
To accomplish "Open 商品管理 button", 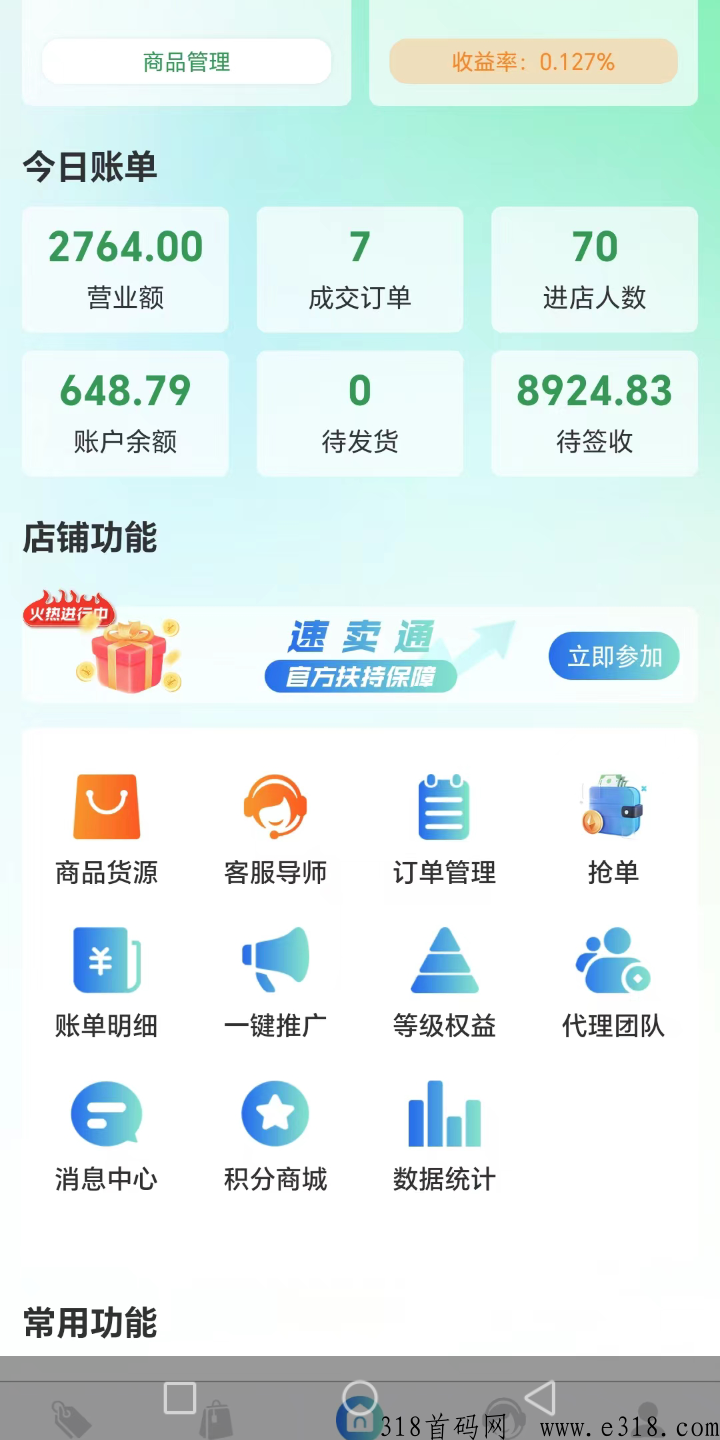I will click(x=186, y=62).
